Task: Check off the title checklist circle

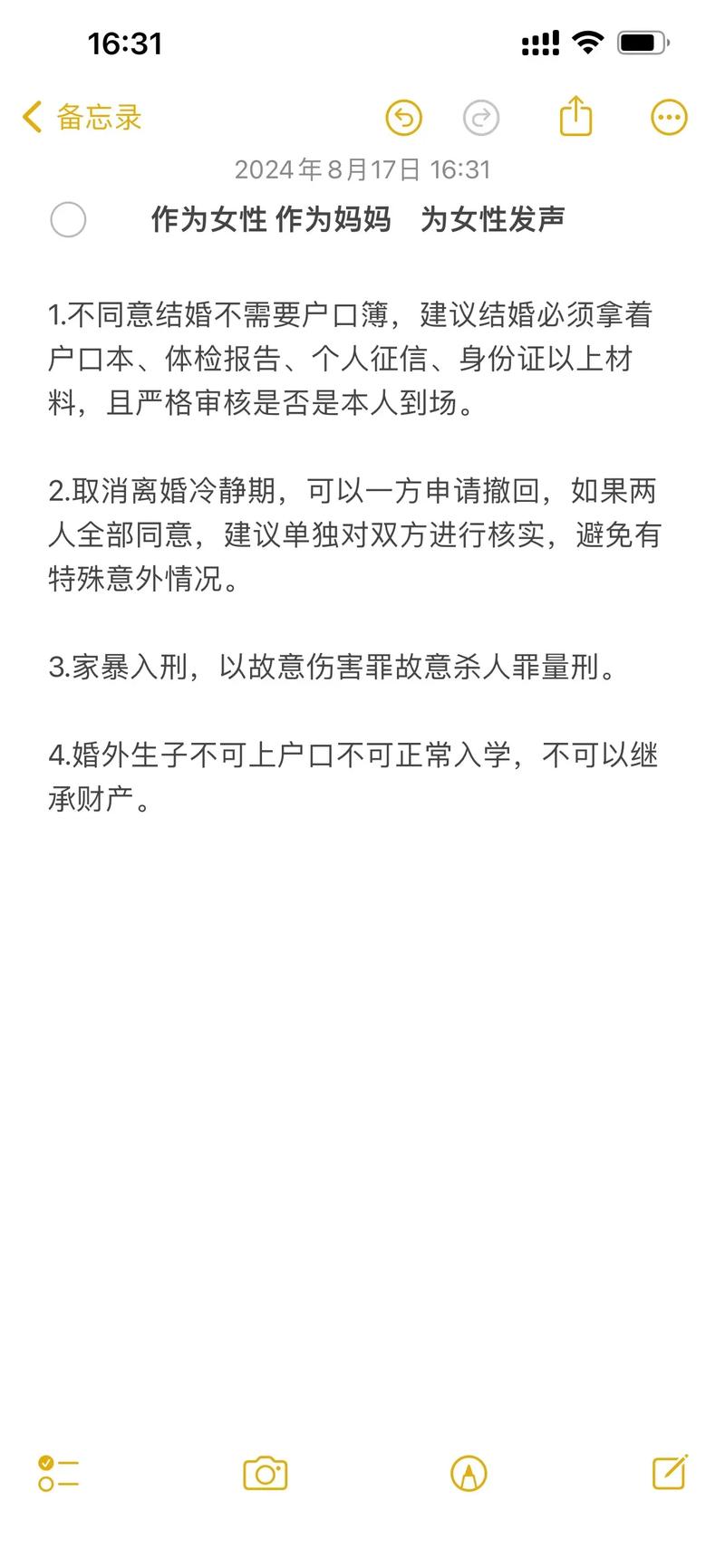Action: (68, 219)
